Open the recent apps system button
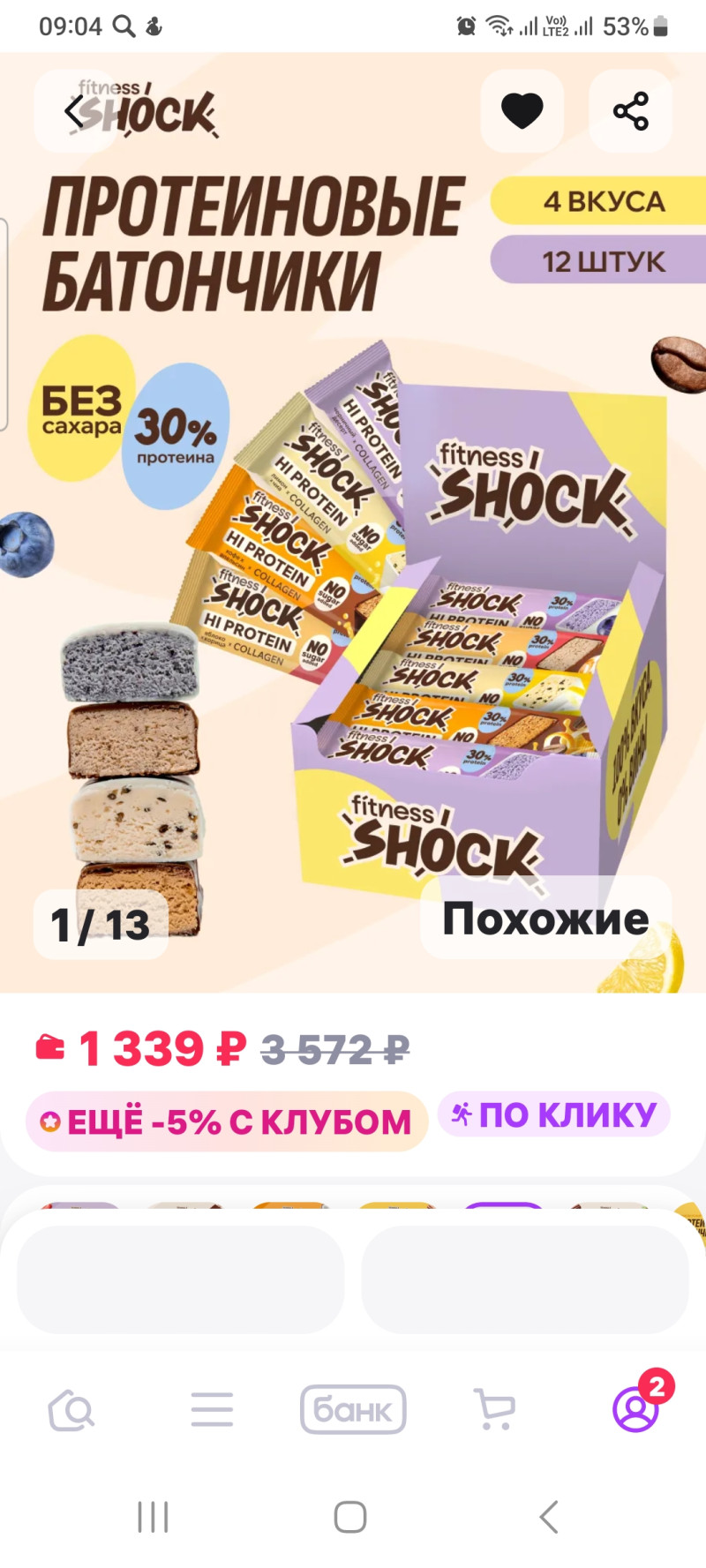The width and height of the screenshot is (706, 1568). point(153,1518)
